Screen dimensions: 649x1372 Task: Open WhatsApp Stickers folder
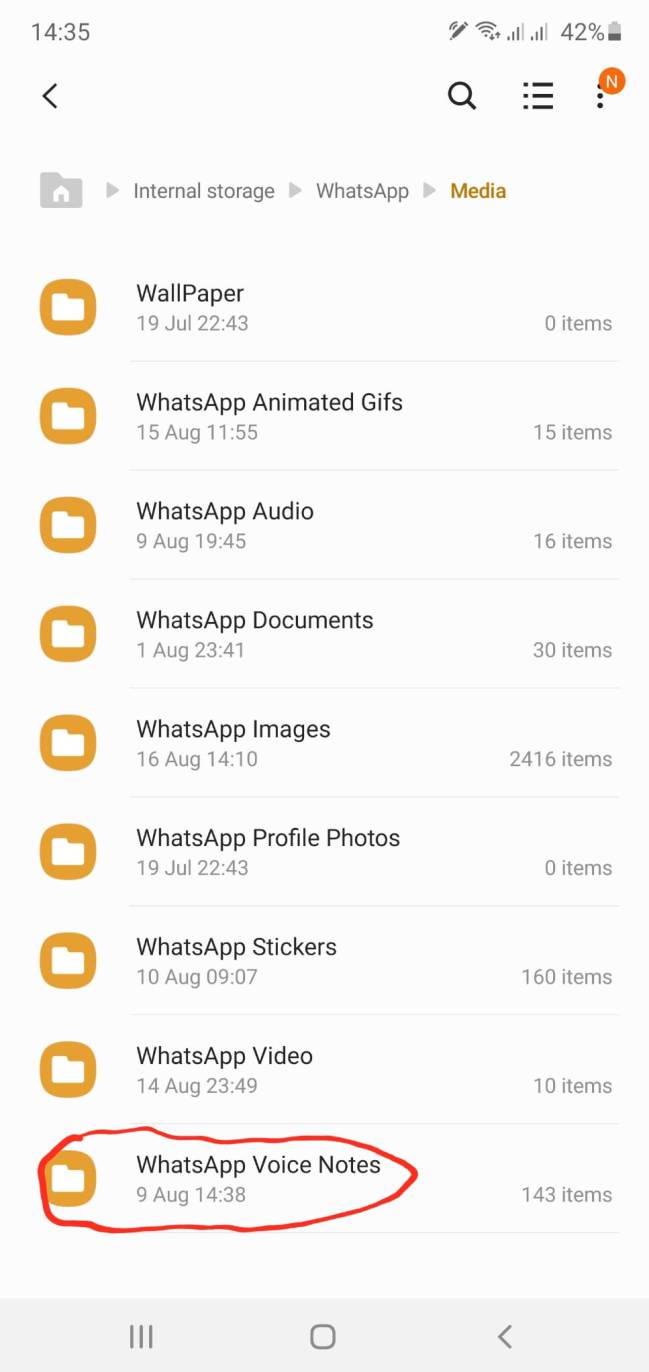325,961
